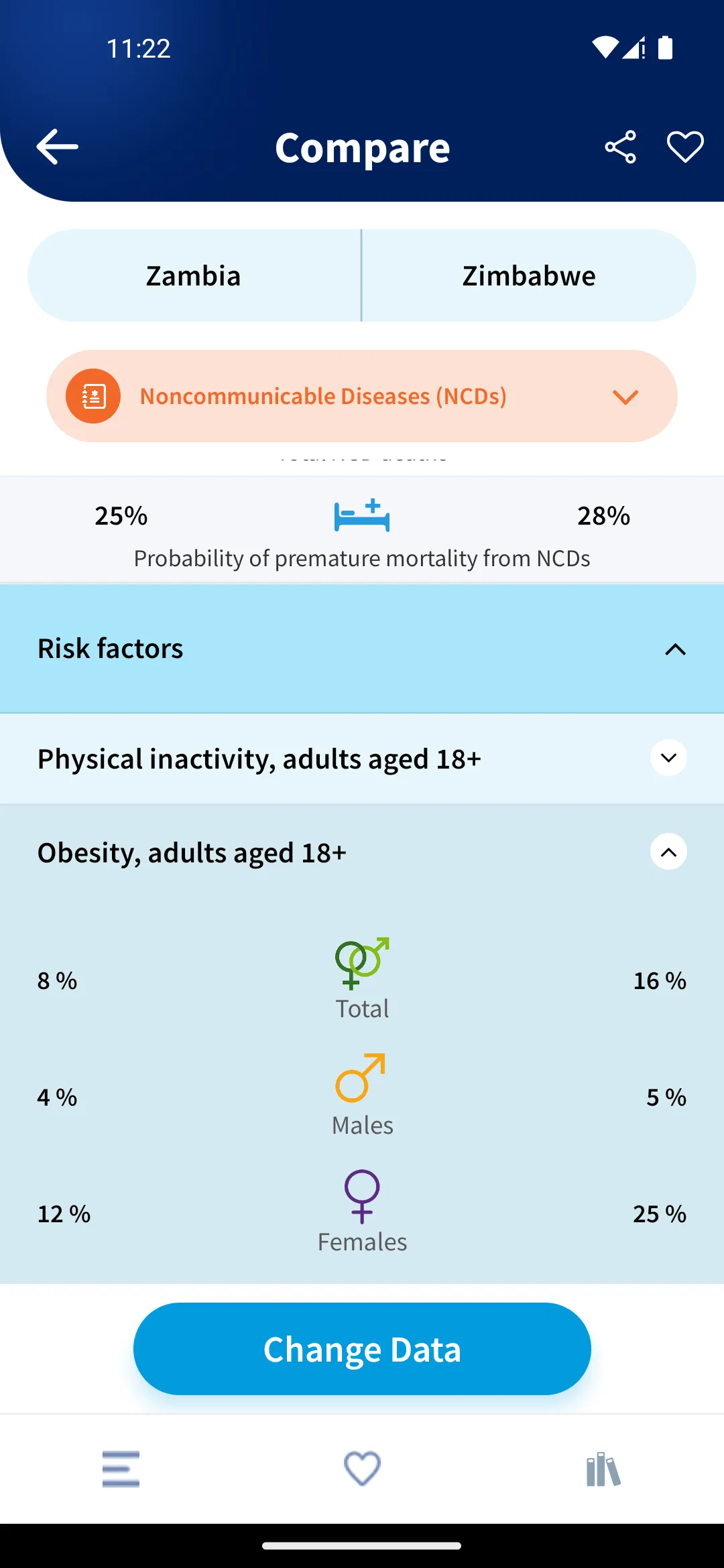Tap the Change Data button
Image resolution: width=724 pixels, height=1568 pixels.
[x=362, y=1349]
